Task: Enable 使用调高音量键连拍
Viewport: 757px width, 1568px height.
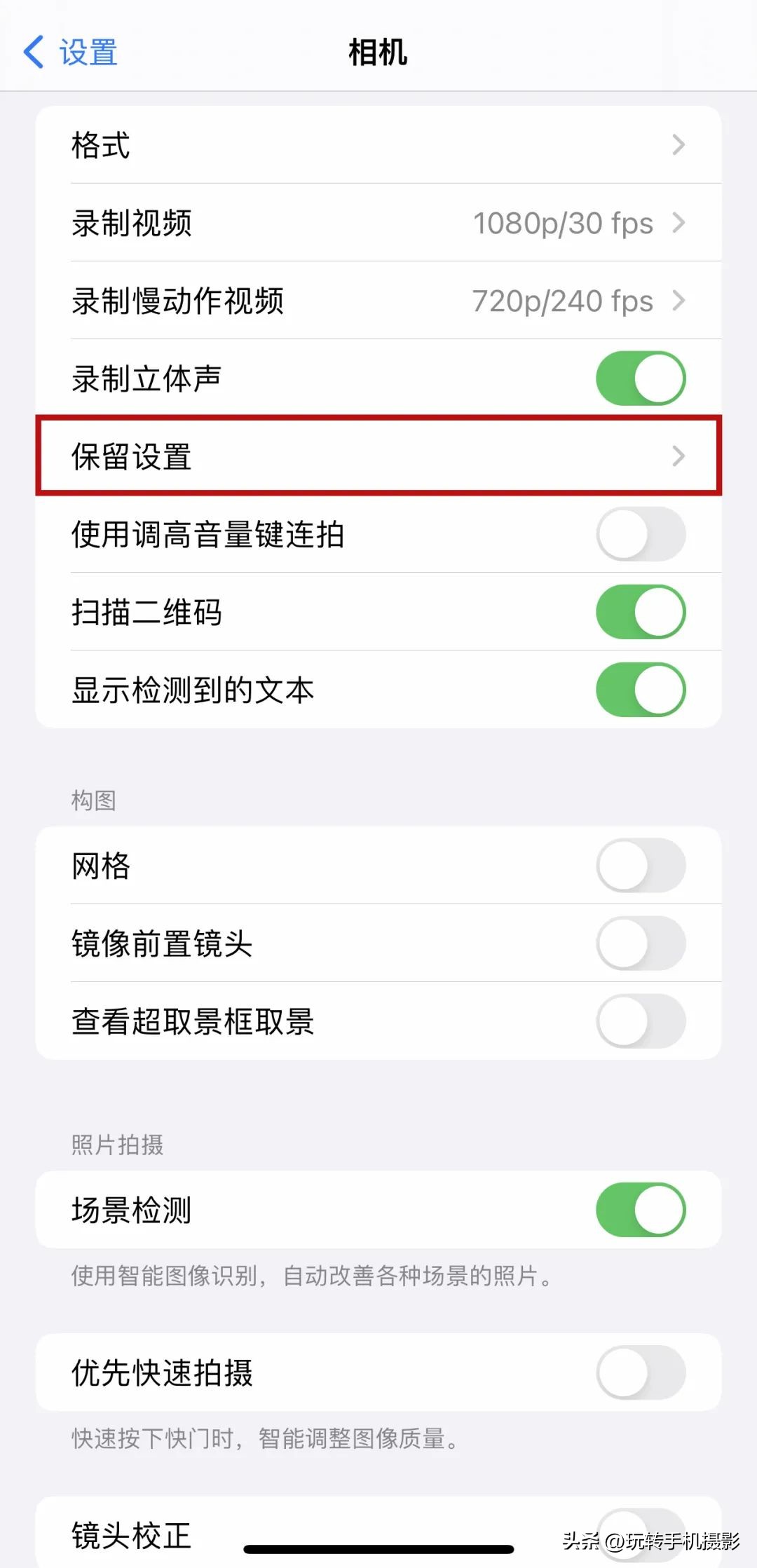Action: point(639,534)
